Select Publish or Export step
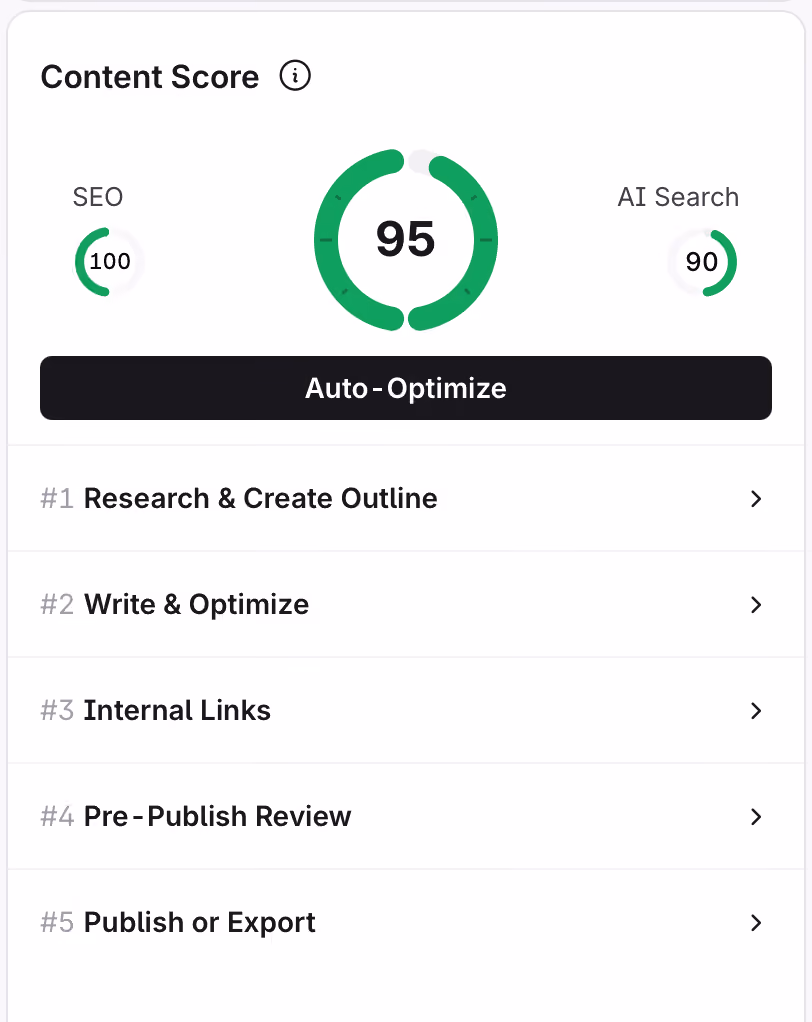The width and height of the screenshot is (812, 1022). point(405,922)
